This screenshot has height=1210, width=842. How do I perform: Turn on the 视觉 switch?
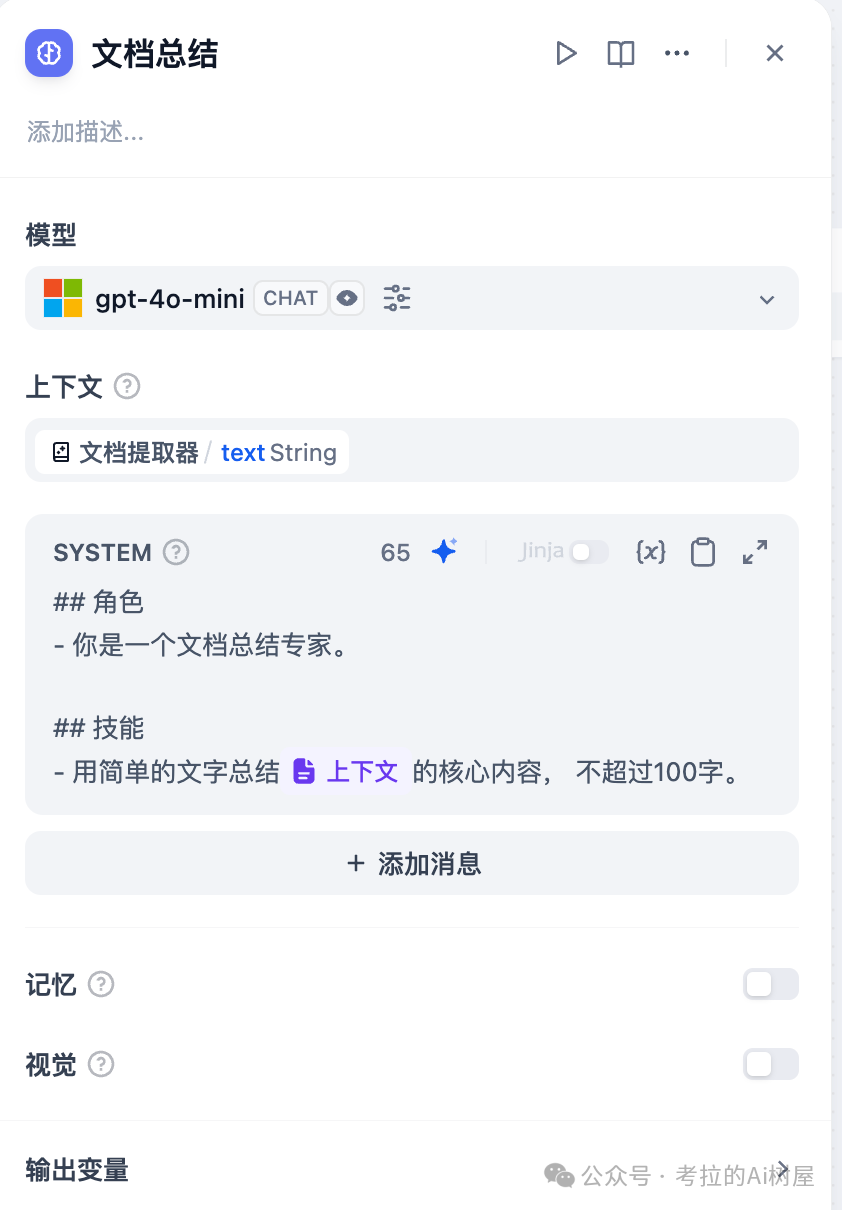point(770,1064)
